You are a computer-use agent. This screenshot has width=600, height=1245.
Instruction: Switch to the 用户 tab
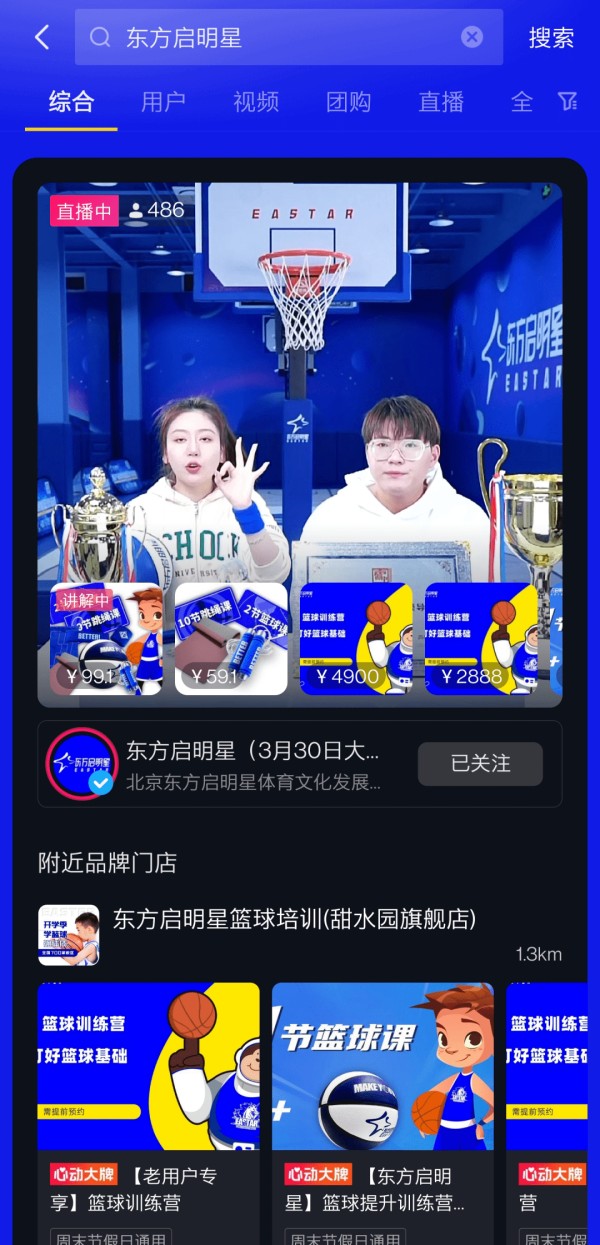point(163,101)
